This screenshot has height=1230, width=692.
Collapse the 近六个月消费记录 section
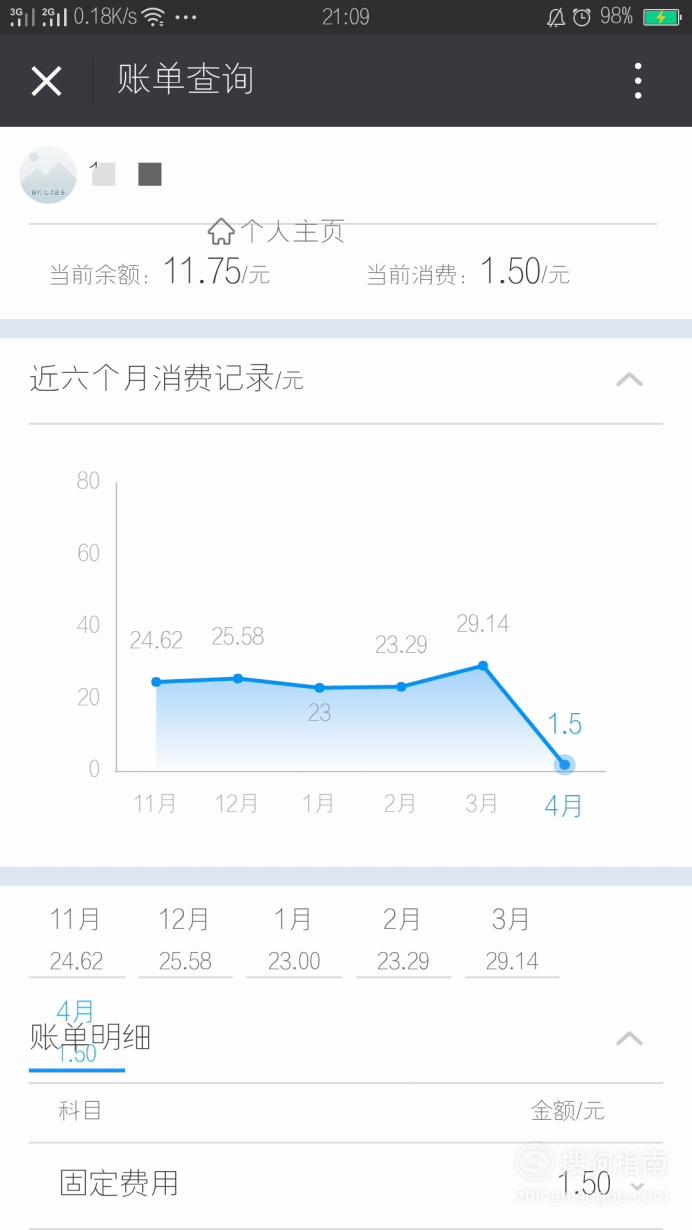[629, 380]
